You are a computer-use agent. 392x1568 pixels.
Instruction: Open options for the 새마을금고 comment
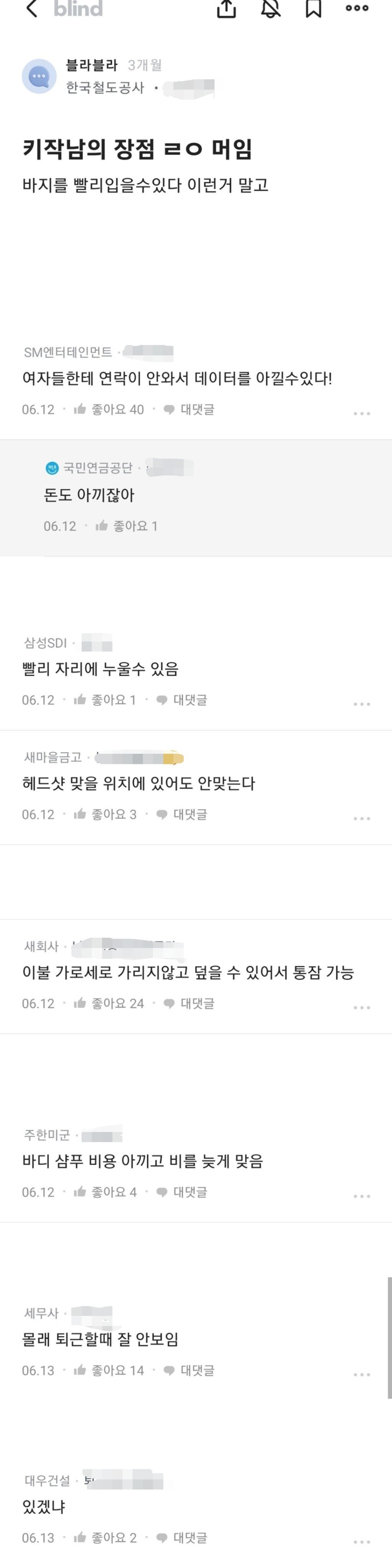point(362,819)
